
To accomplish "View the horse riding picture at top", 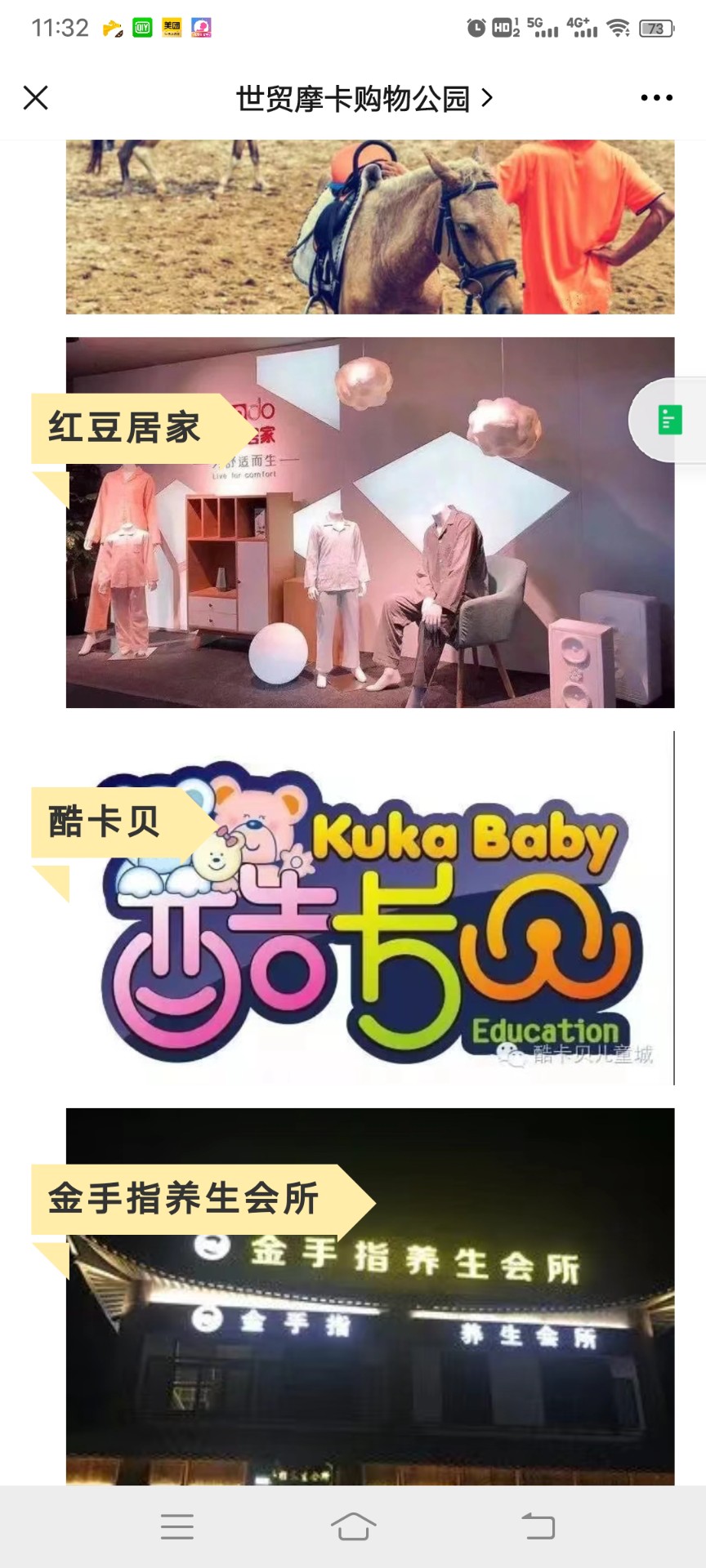I will point(370,227).
